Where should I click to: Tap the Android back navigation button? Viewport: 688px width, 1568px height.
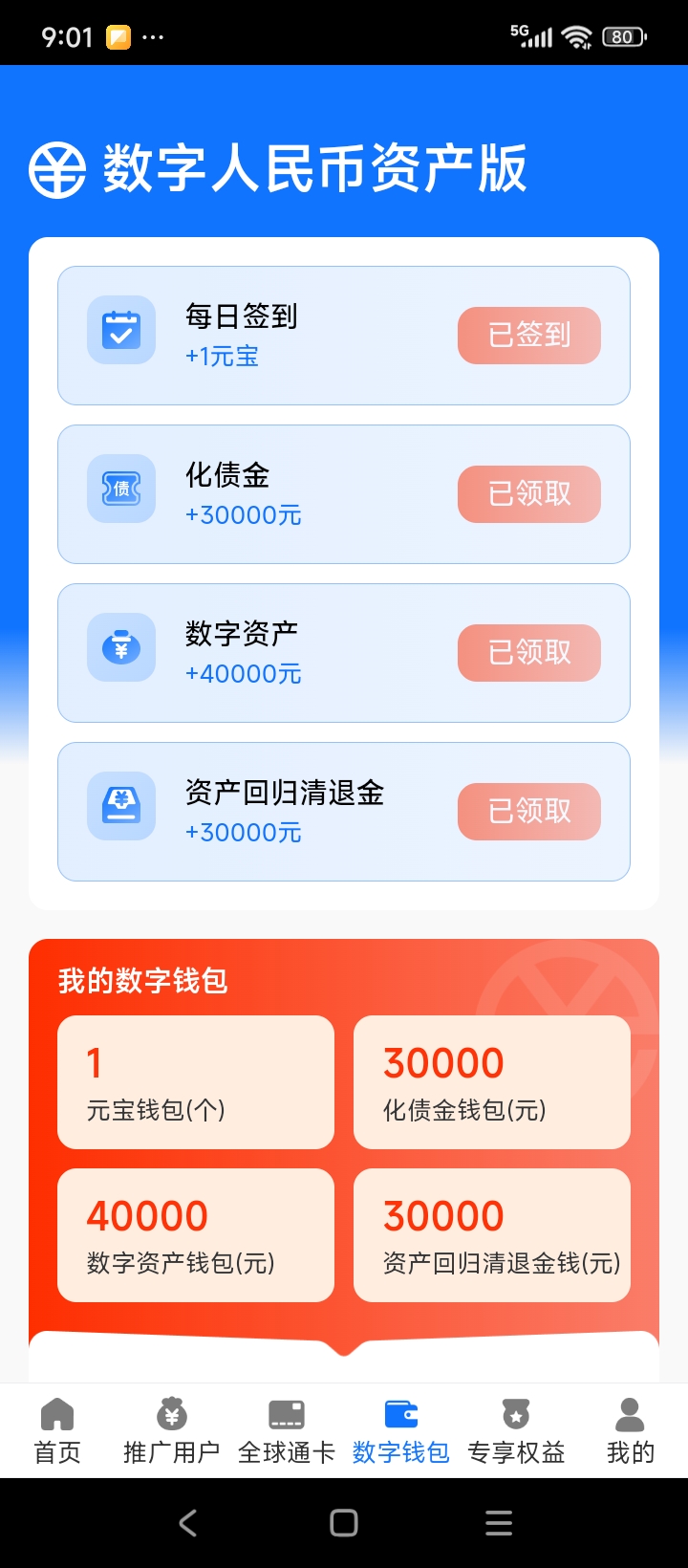pos(187,1522)
